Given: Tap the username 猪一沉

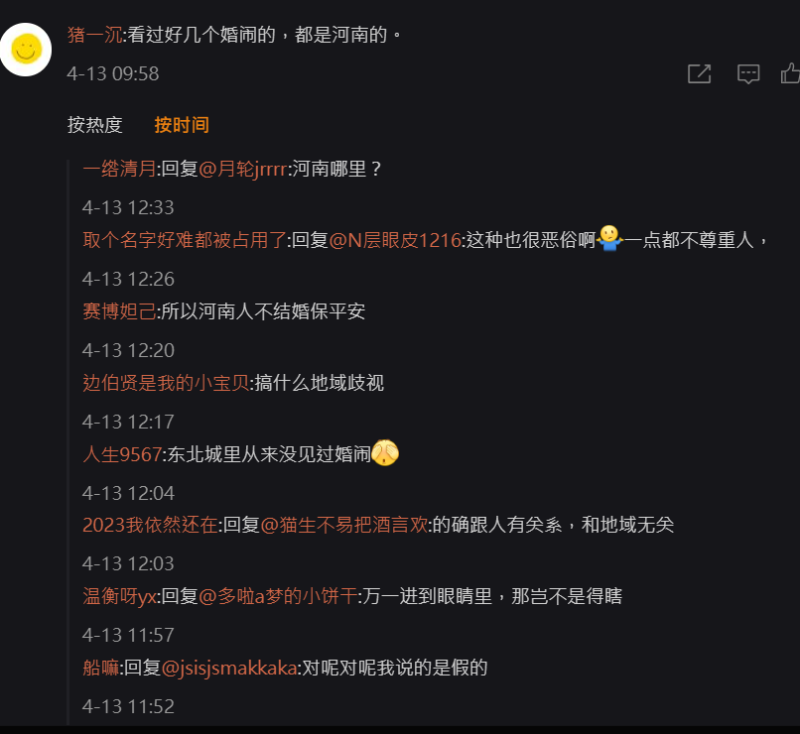Looking at the screenshot, I should pos(94,35).
